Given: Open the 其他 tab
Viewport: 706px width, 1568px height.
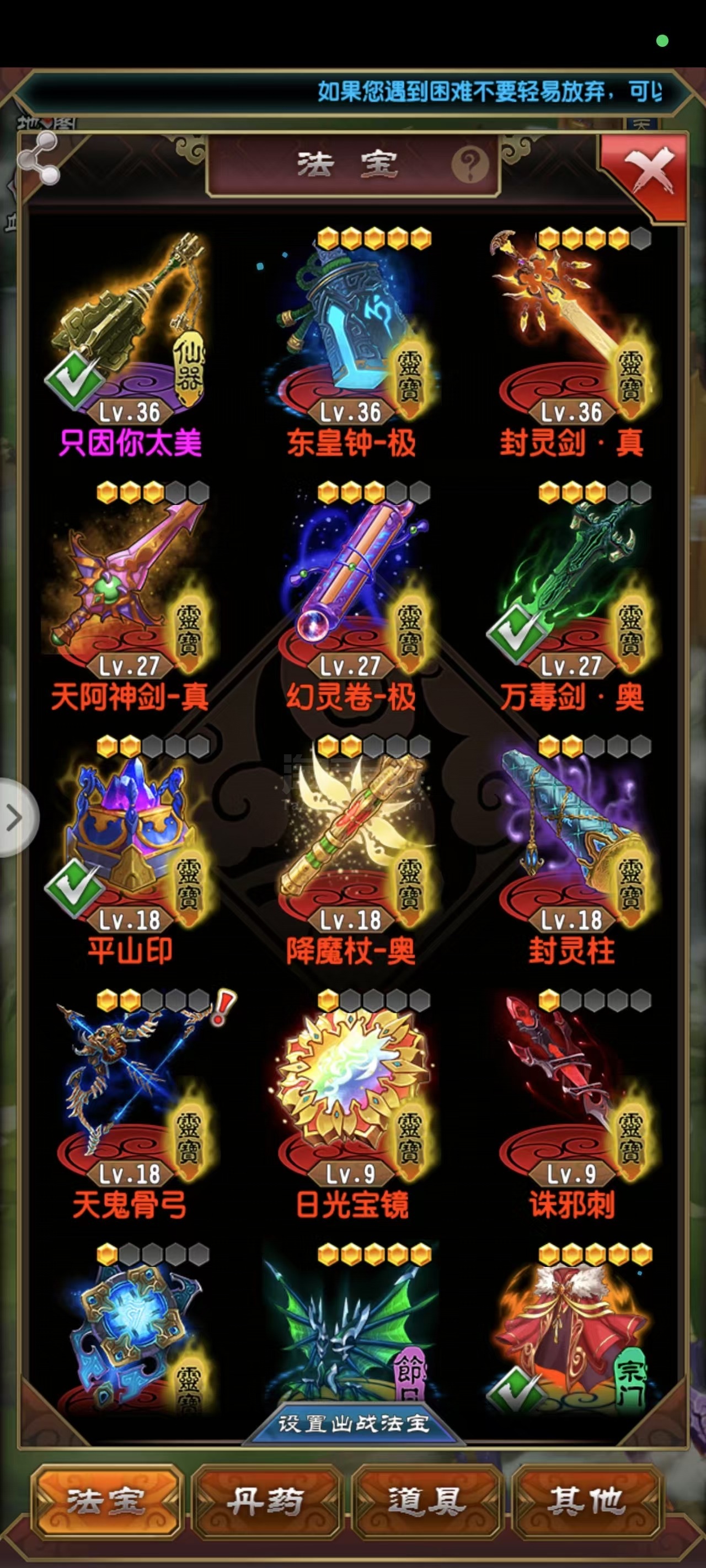Looking at the screenshot, I should coord(586,1502).
